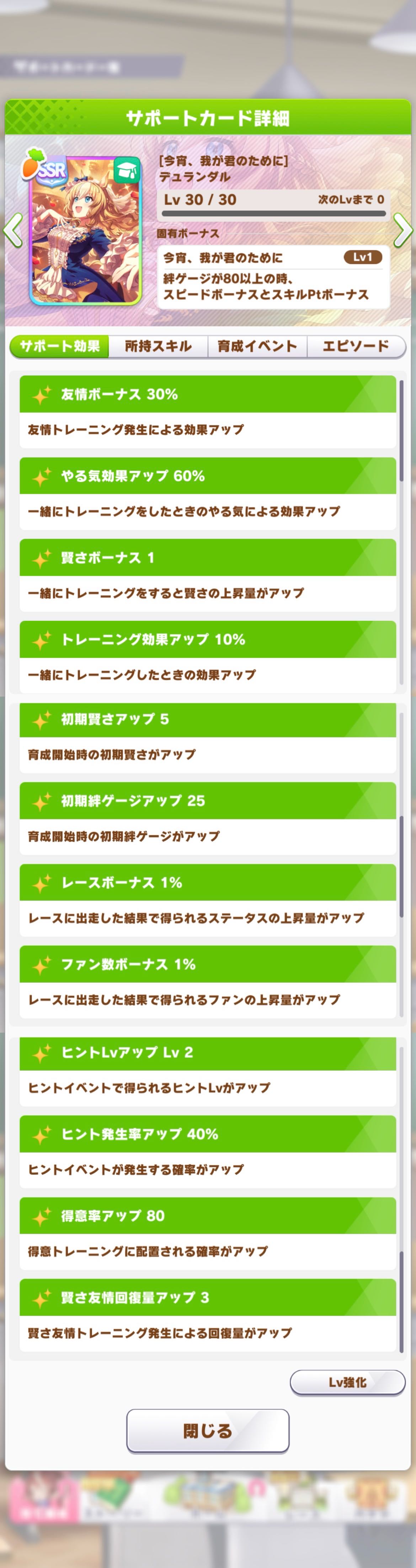Open the Lv1 unique bonus details
The width and height of the screenshot is (416, 1568).
click(362, 257)
